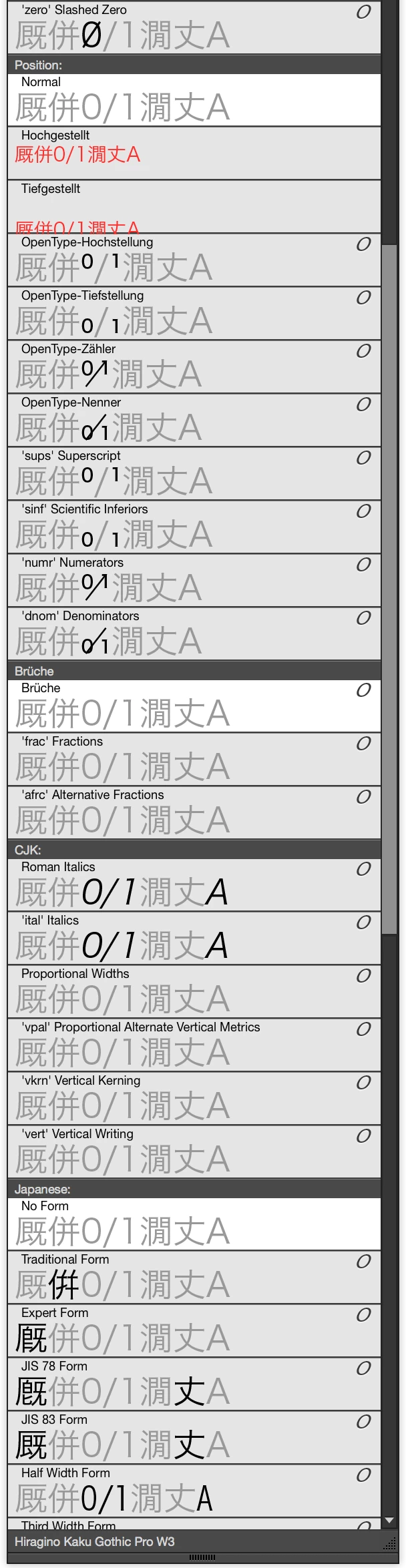This screenshot has height=1568, width=406.
Task: Apply OpenType-Tiefstellung
Action: pos(194,313)
